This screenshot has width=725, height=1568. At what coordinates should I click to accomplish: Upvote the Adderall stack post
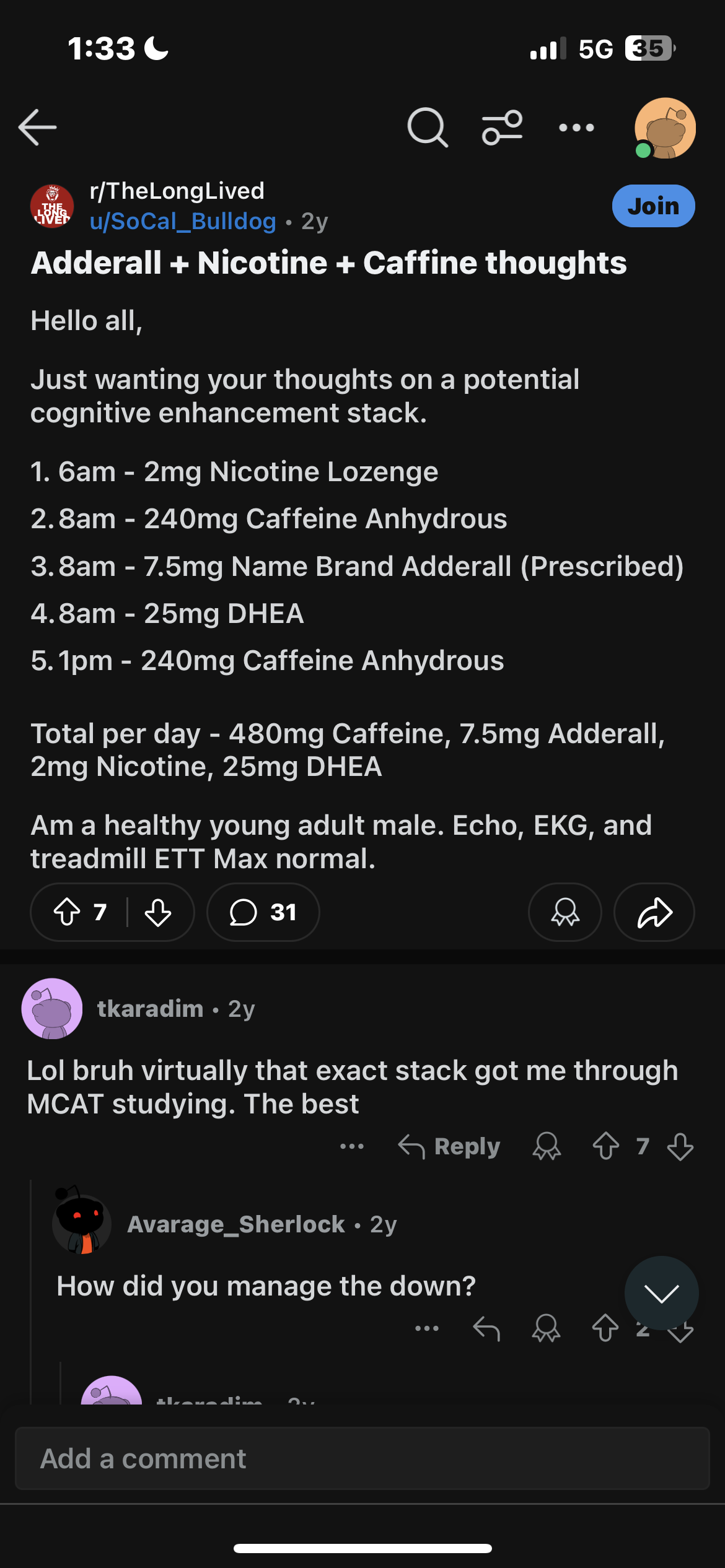67,912
